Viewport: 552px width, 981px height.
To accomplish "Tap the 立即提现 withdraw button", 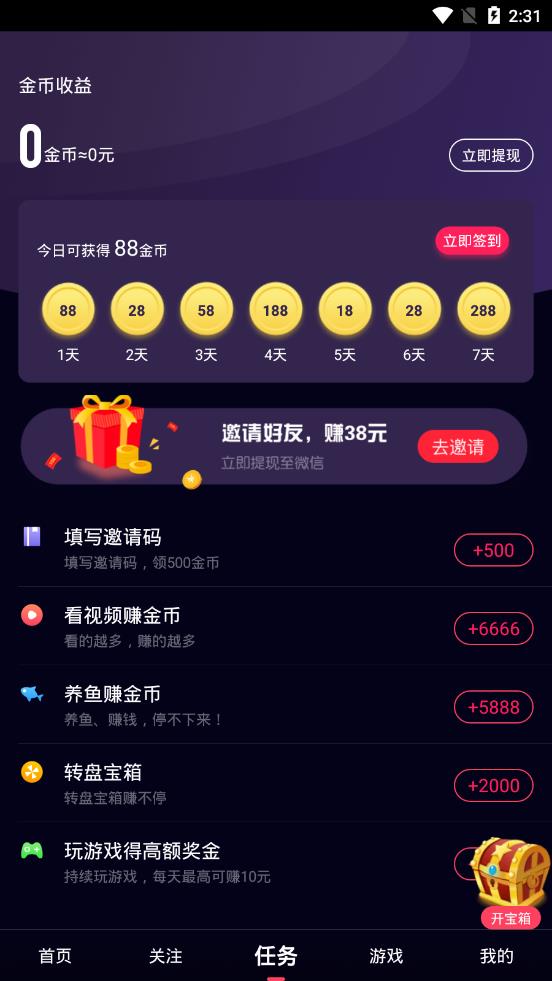I will pos(491,155).
